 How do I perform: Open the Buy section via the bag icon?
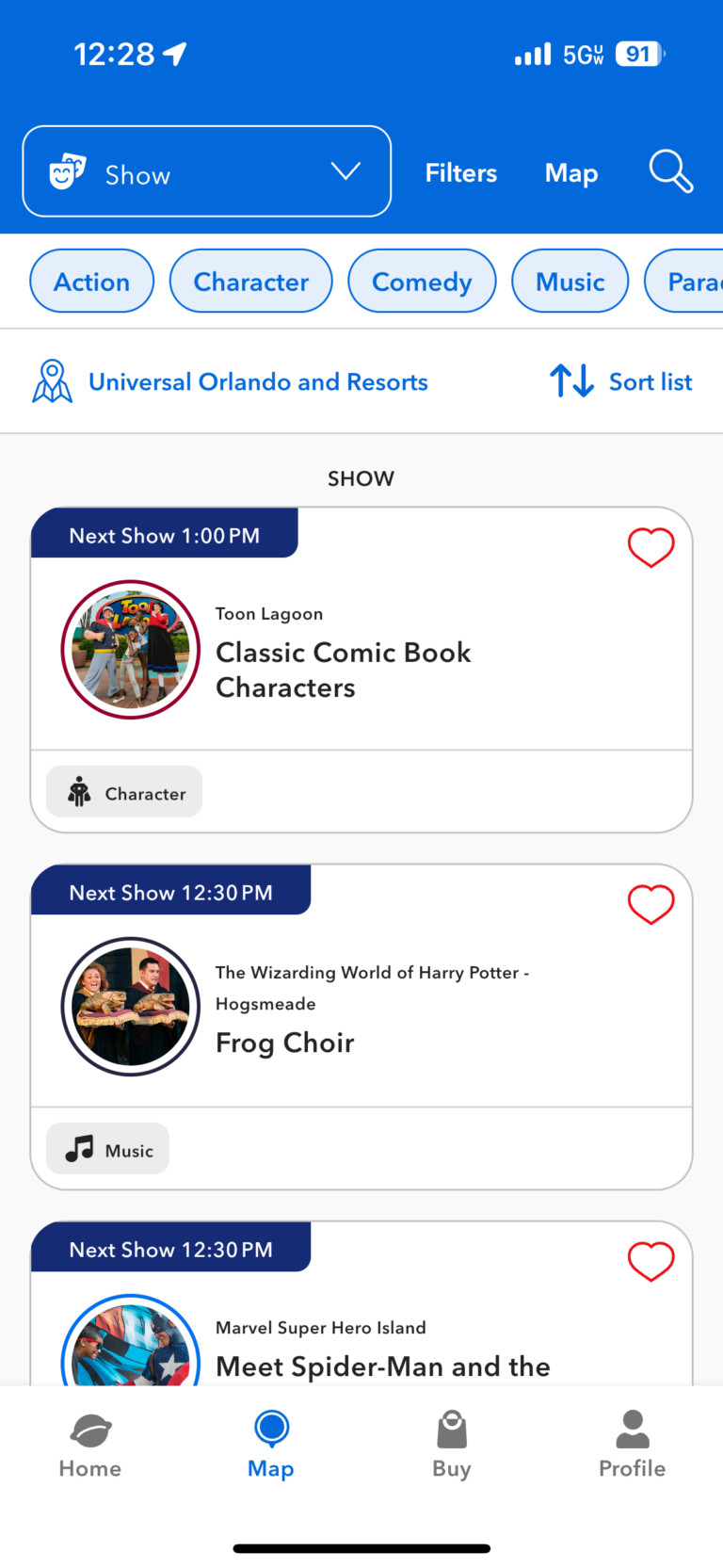(451, 1428)
